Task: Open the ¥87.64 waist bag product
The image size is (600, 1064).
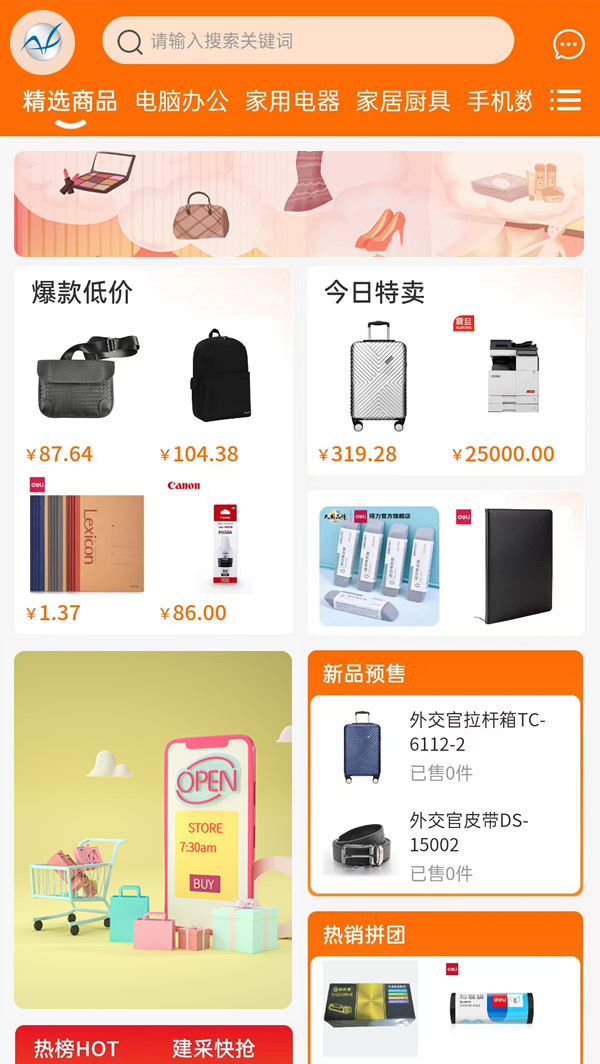Action: [85, 376]
